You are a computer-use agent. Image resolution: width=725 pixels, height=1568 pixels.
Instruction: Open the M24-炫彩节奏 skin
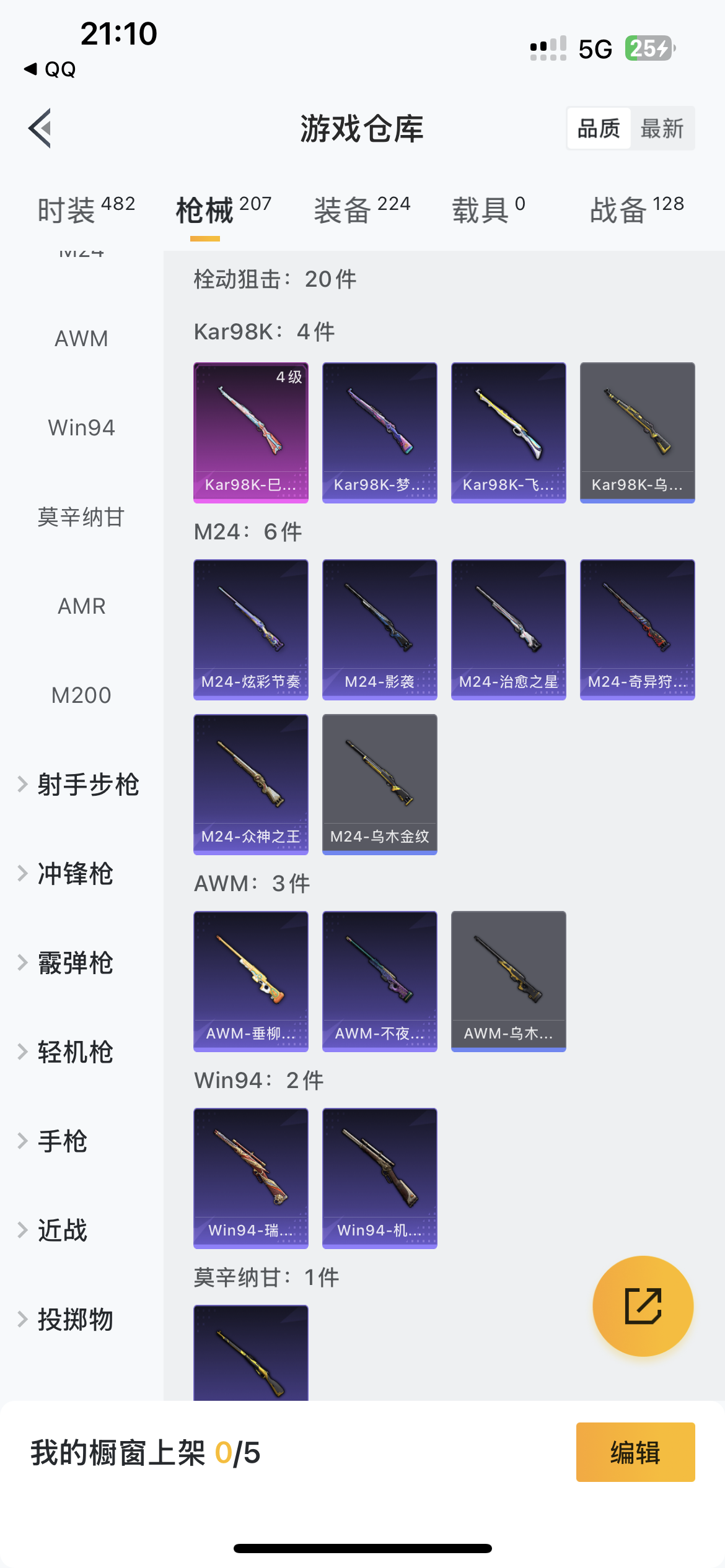pos(251,629)
